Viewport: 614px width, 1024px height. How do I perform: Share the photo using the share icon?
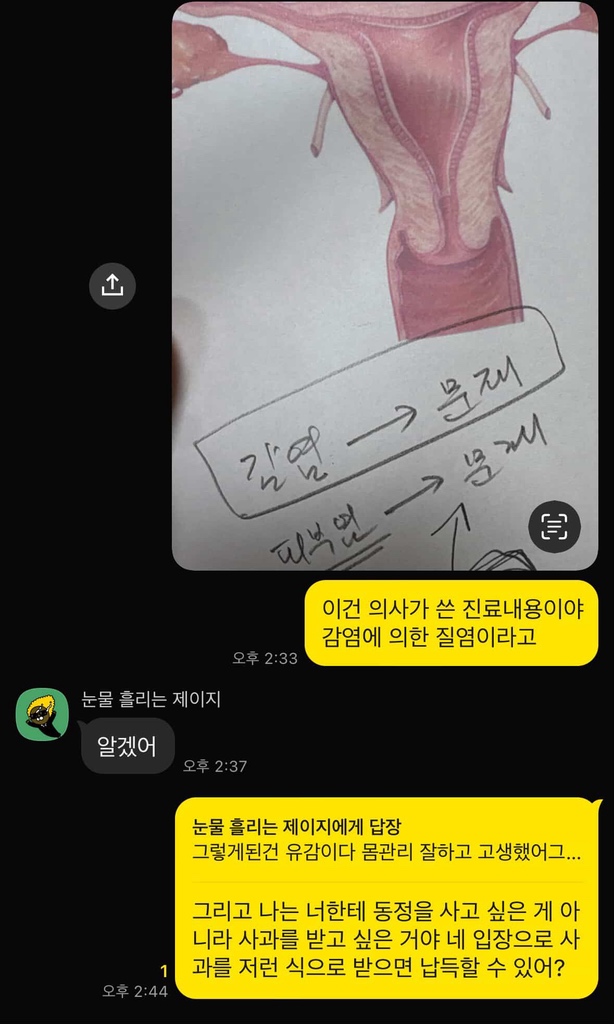click(x=112, y=286)
